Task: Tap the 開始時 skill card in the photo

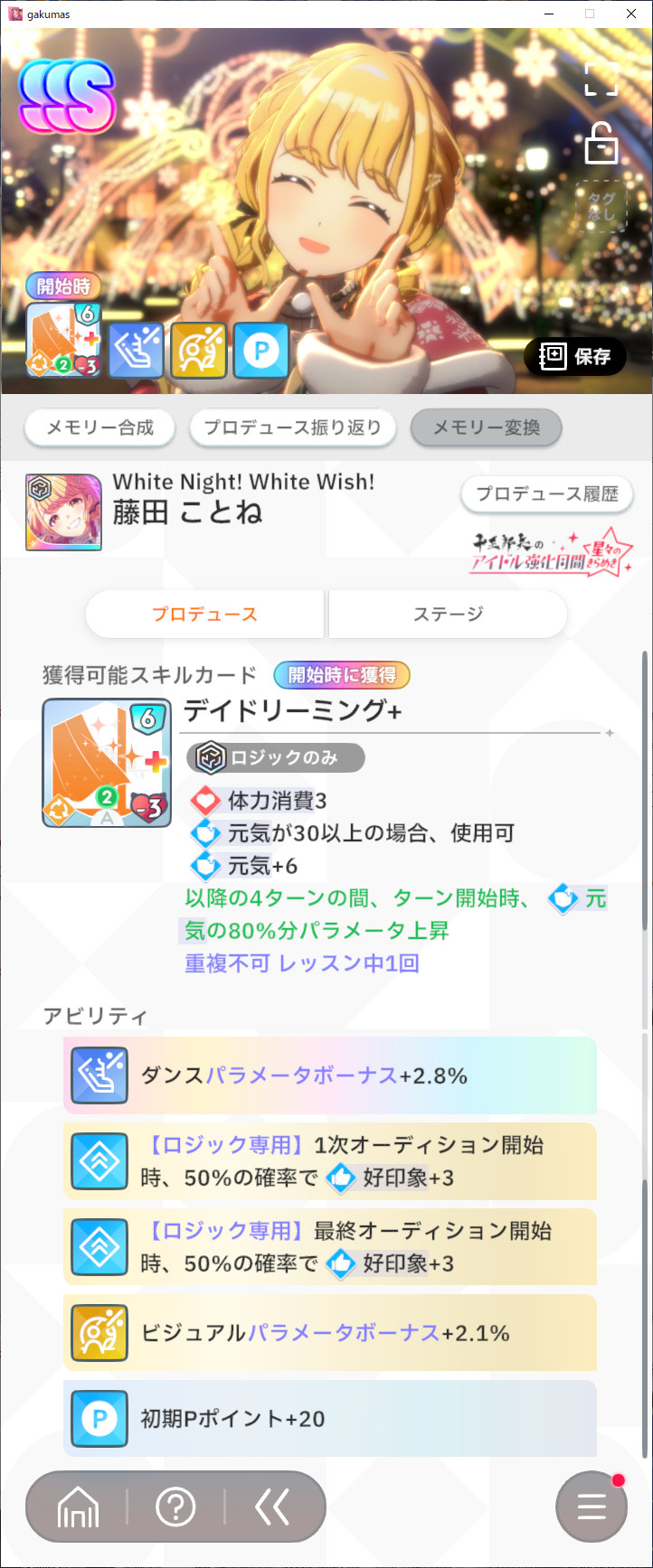Action: (63, 339)
